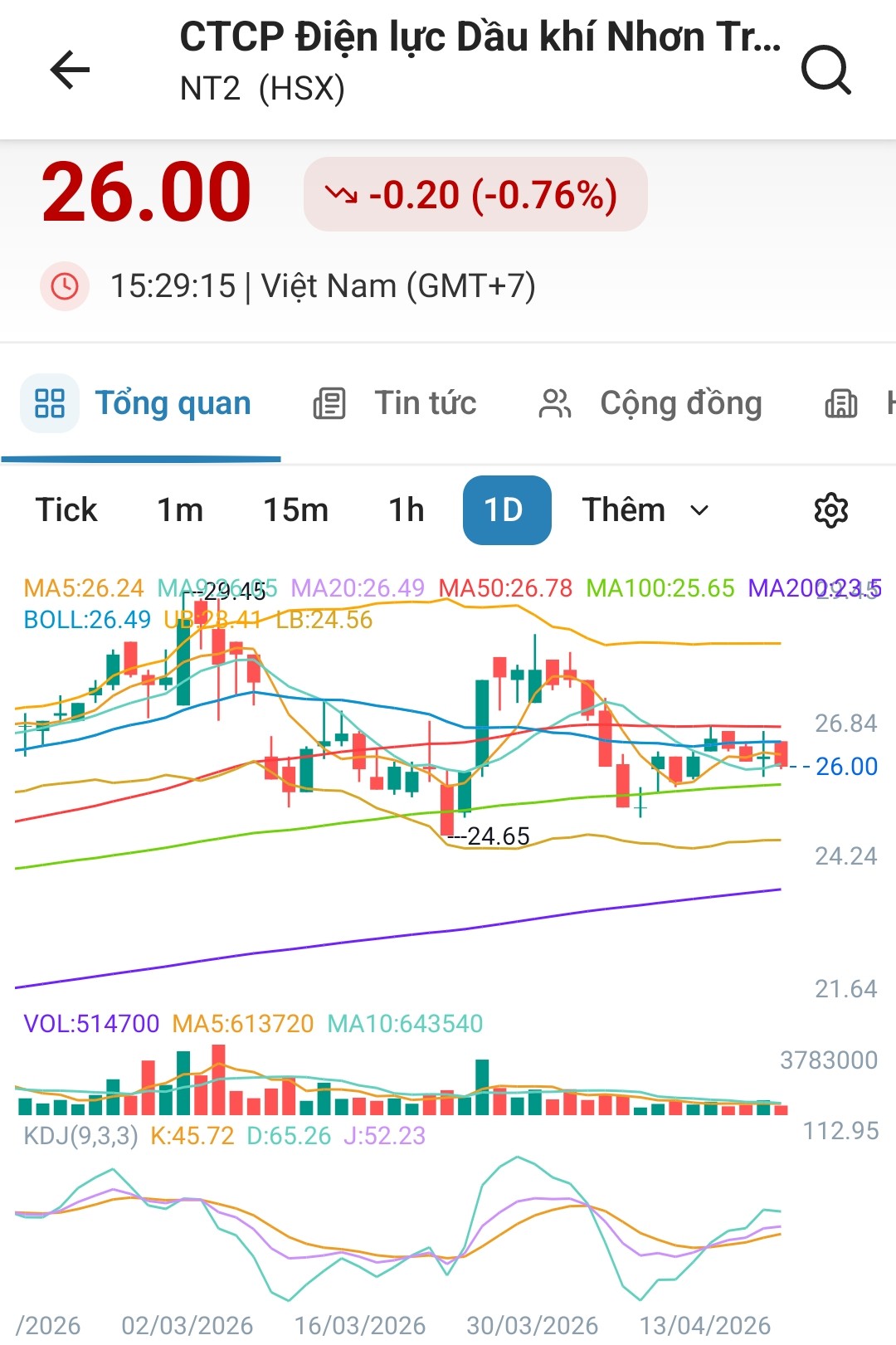Choose the 1m chart interval
The height and width of the screenshot is (1345, 896).
coord(180,510)
